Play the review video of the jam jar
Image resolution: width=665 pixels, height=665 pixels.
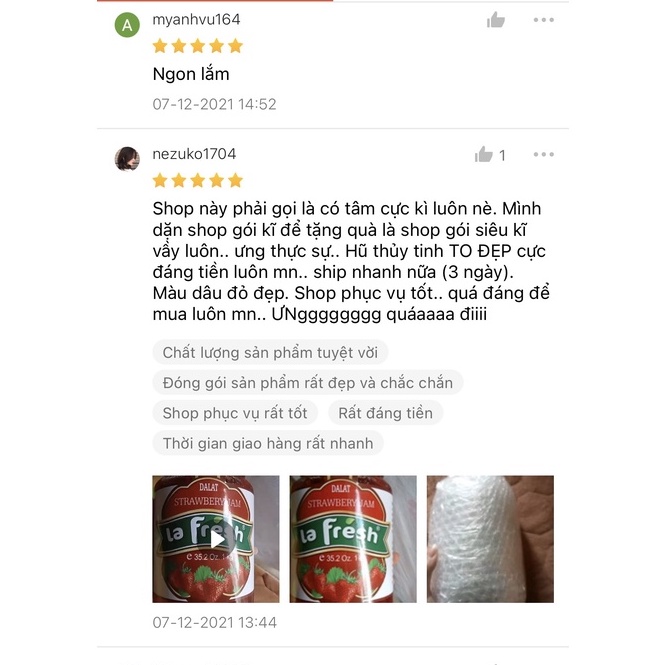(x=216, y=539)
